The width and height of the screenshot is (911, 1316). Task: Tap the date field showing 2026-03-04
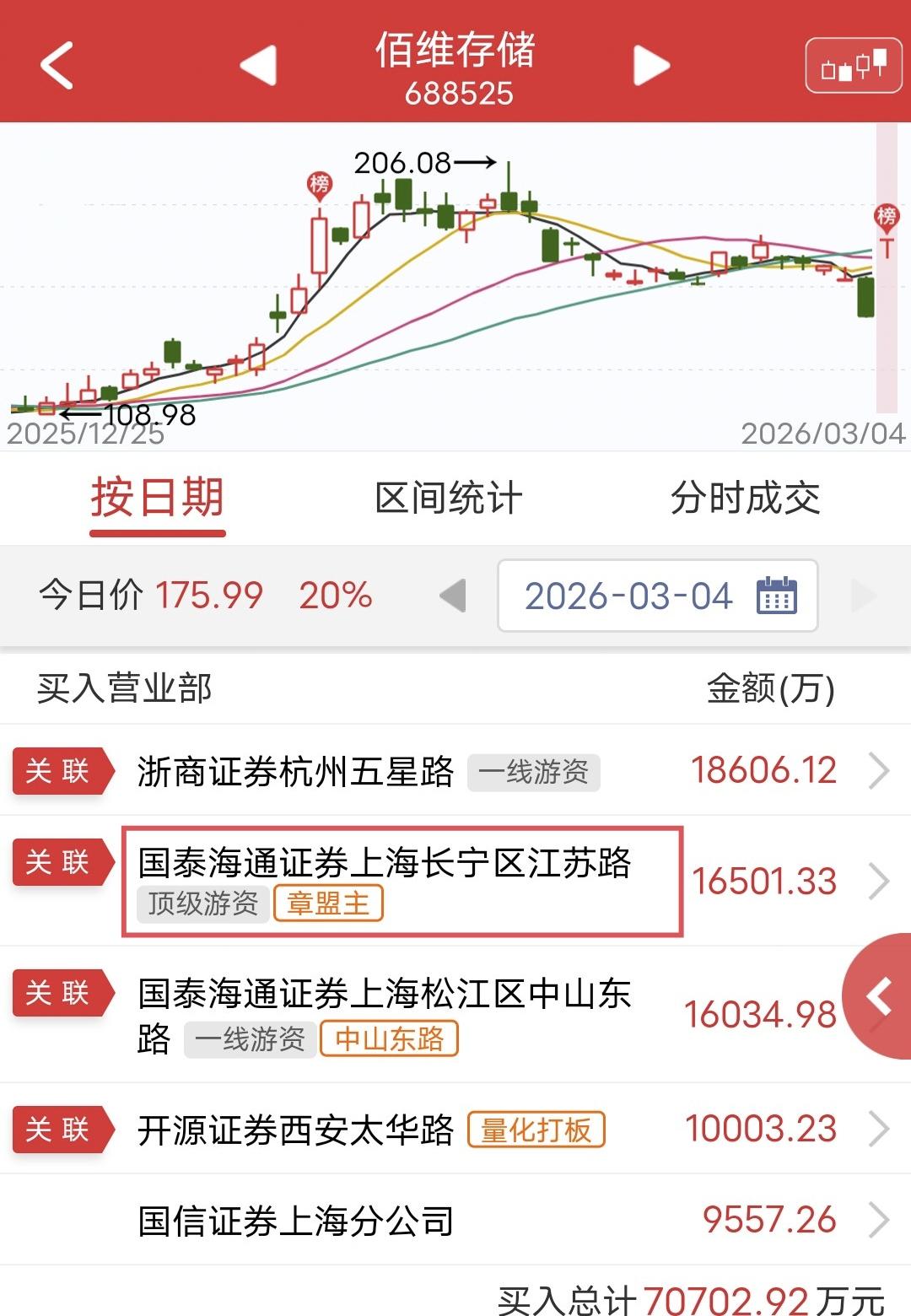[628, 595]
